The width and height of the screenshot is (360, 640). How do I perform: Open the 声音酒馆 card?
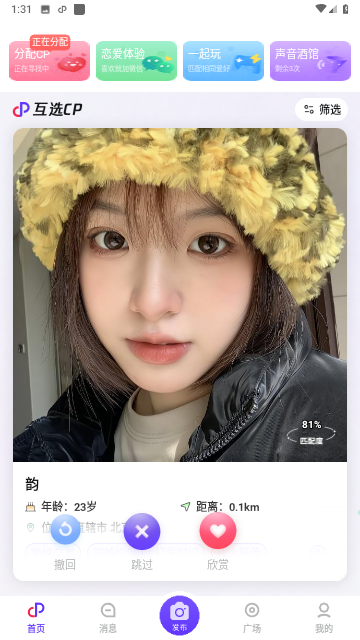coord(310,60)
